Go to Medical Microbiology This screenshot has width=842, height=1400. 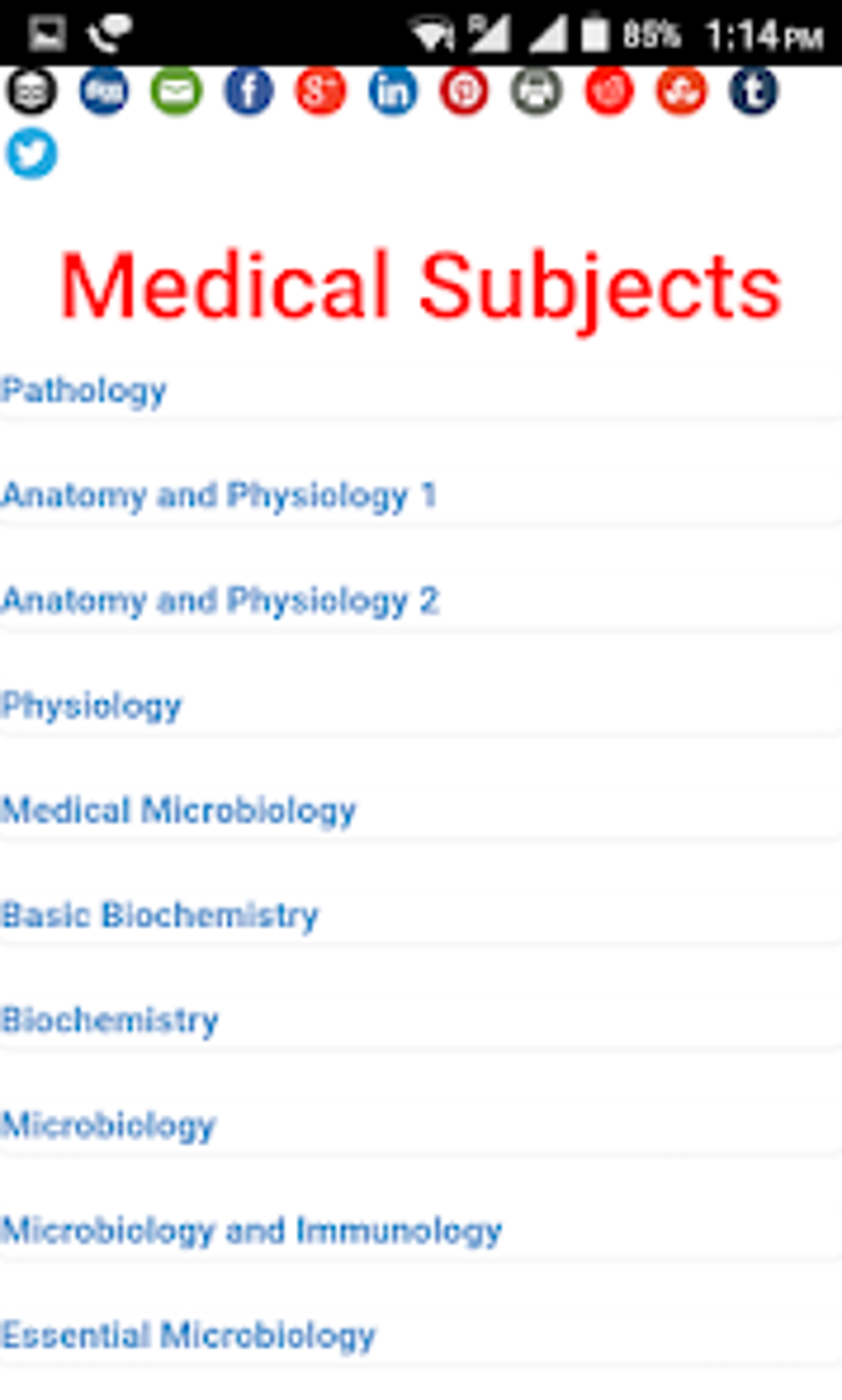click(178, 811)
